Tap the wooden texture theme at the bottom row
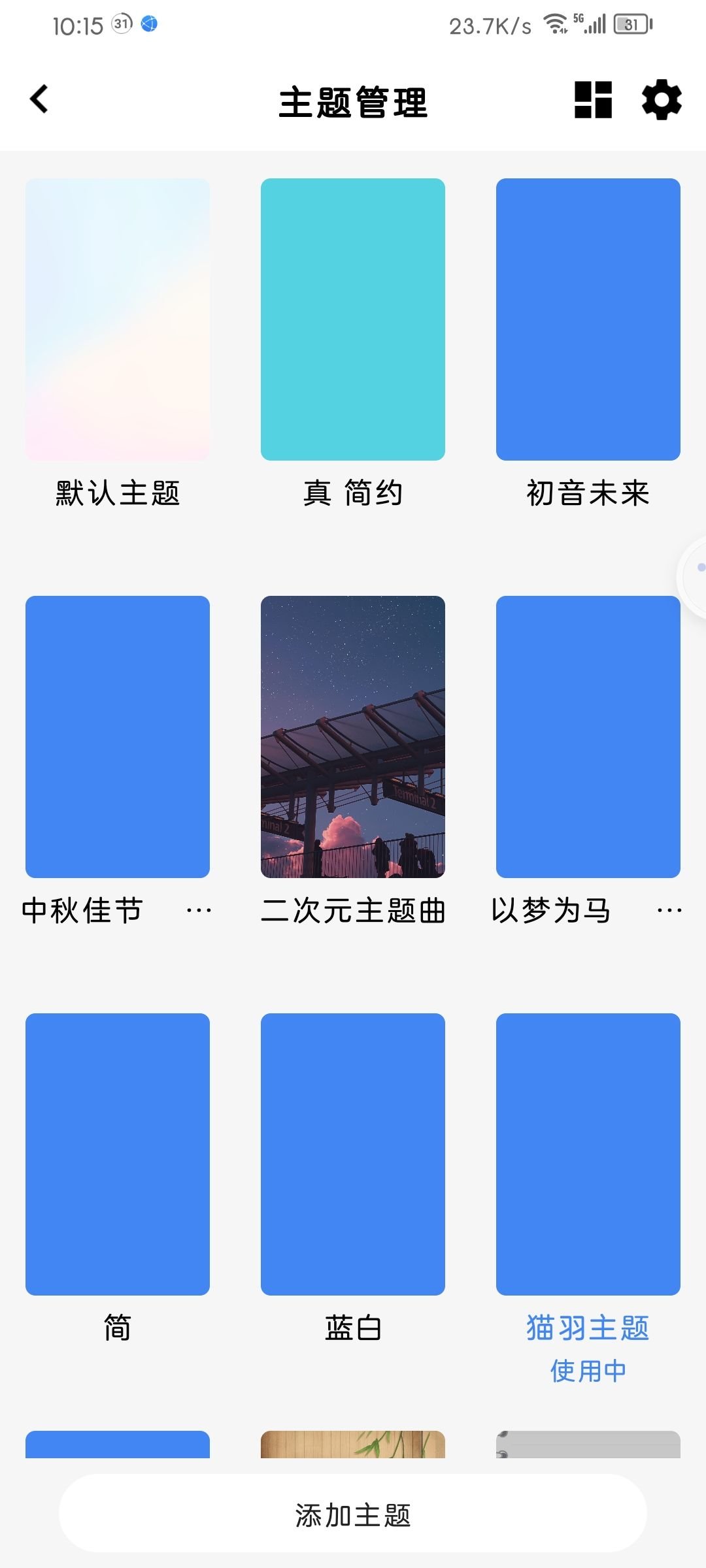 pyautogui.click(x=352, y=1444)
